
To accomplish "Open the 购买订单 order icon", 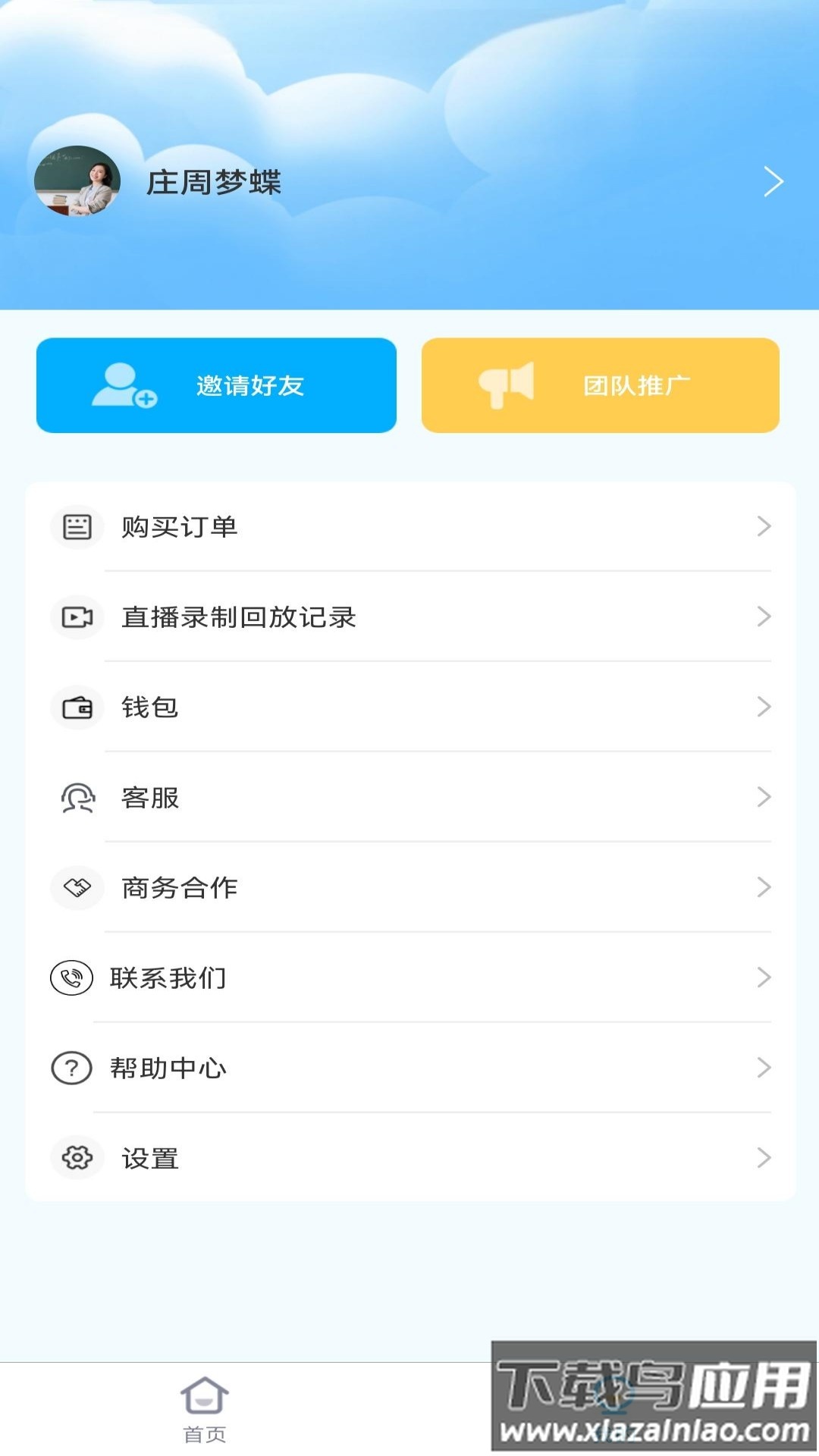I will [77, 526].
